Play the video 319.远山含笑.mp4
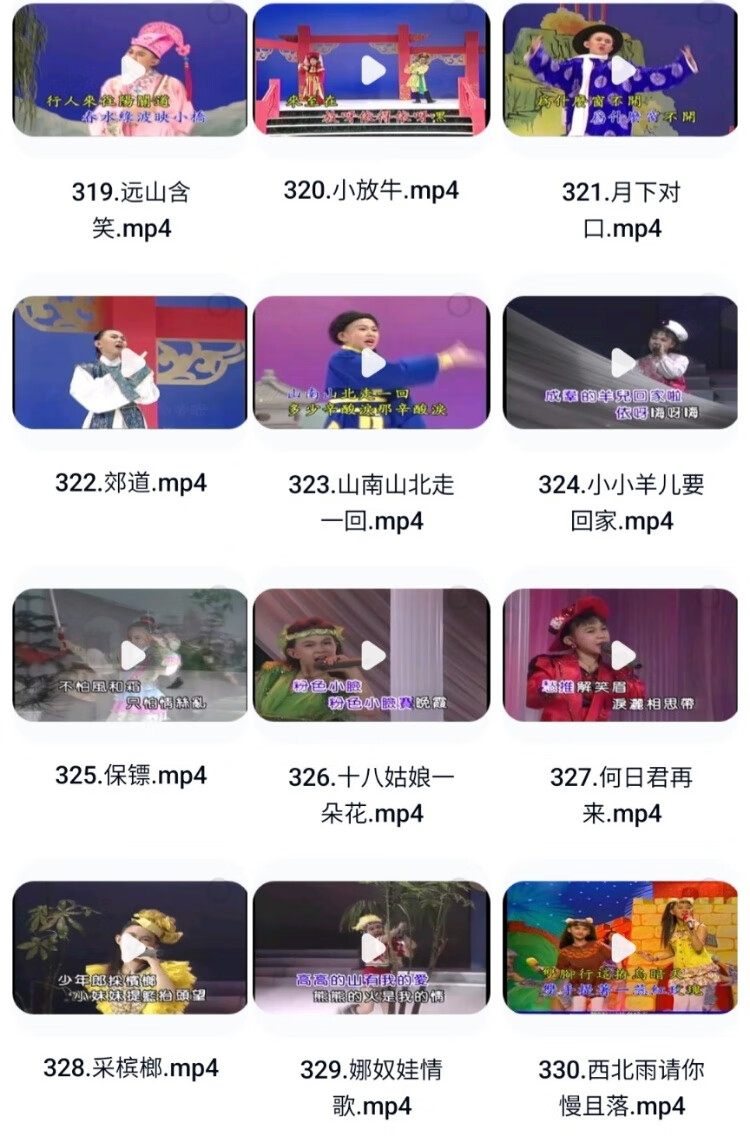The image size is (750, 1136). [x=130, y=70]
